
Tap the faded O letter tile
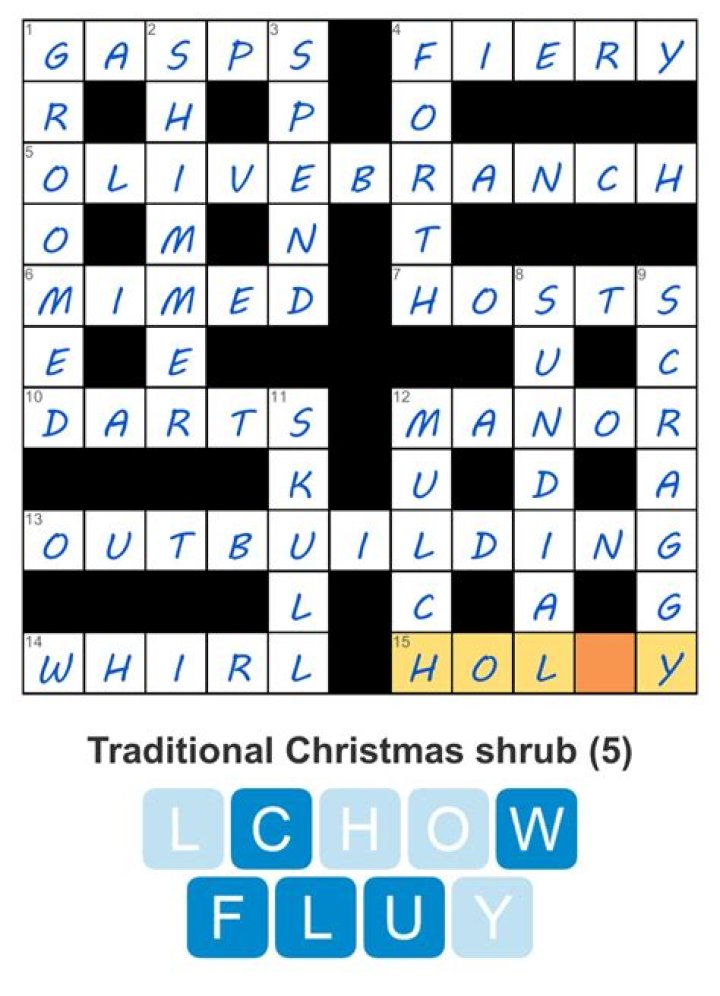pos(449,829)
